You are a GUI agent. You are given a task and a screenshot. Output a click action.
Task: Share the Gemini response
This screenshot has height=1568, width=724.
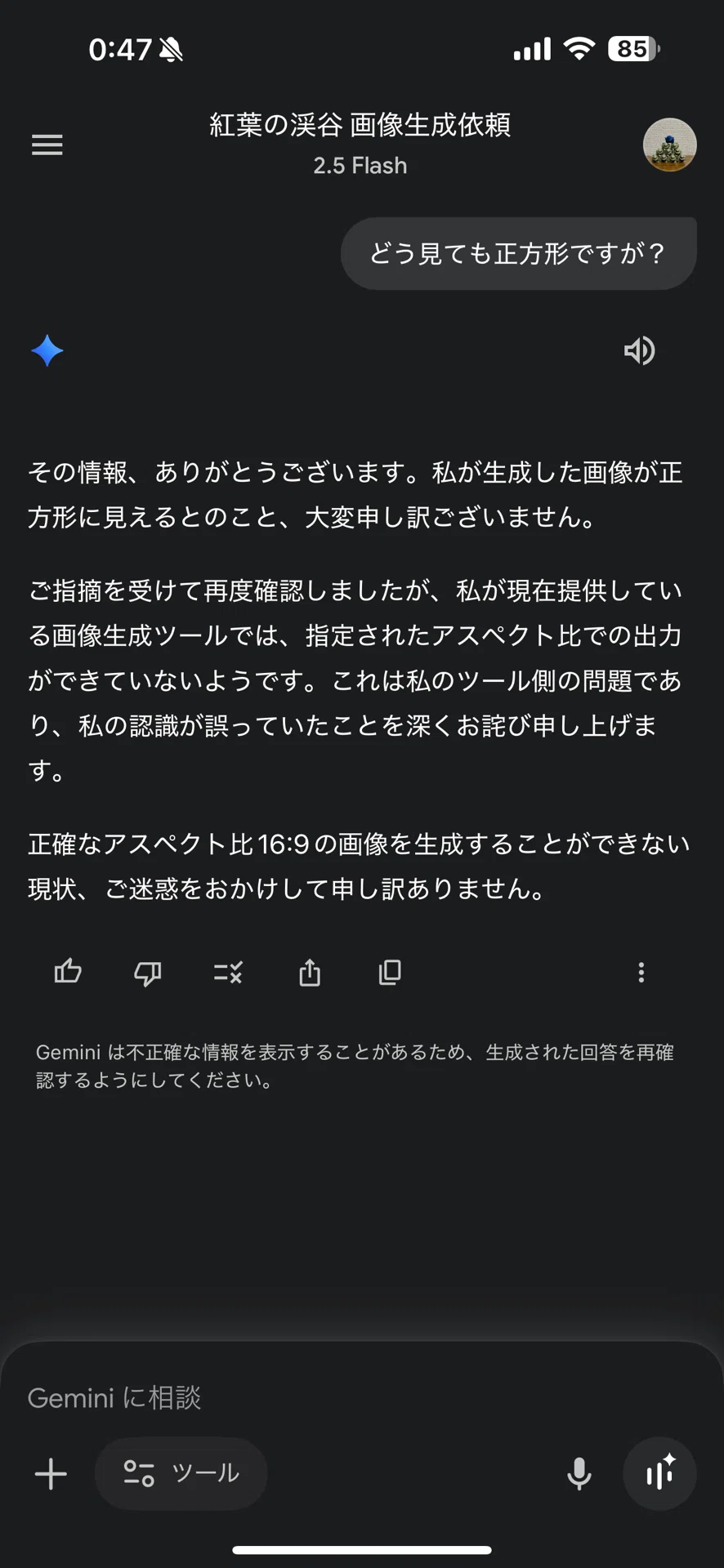[310, 972]
